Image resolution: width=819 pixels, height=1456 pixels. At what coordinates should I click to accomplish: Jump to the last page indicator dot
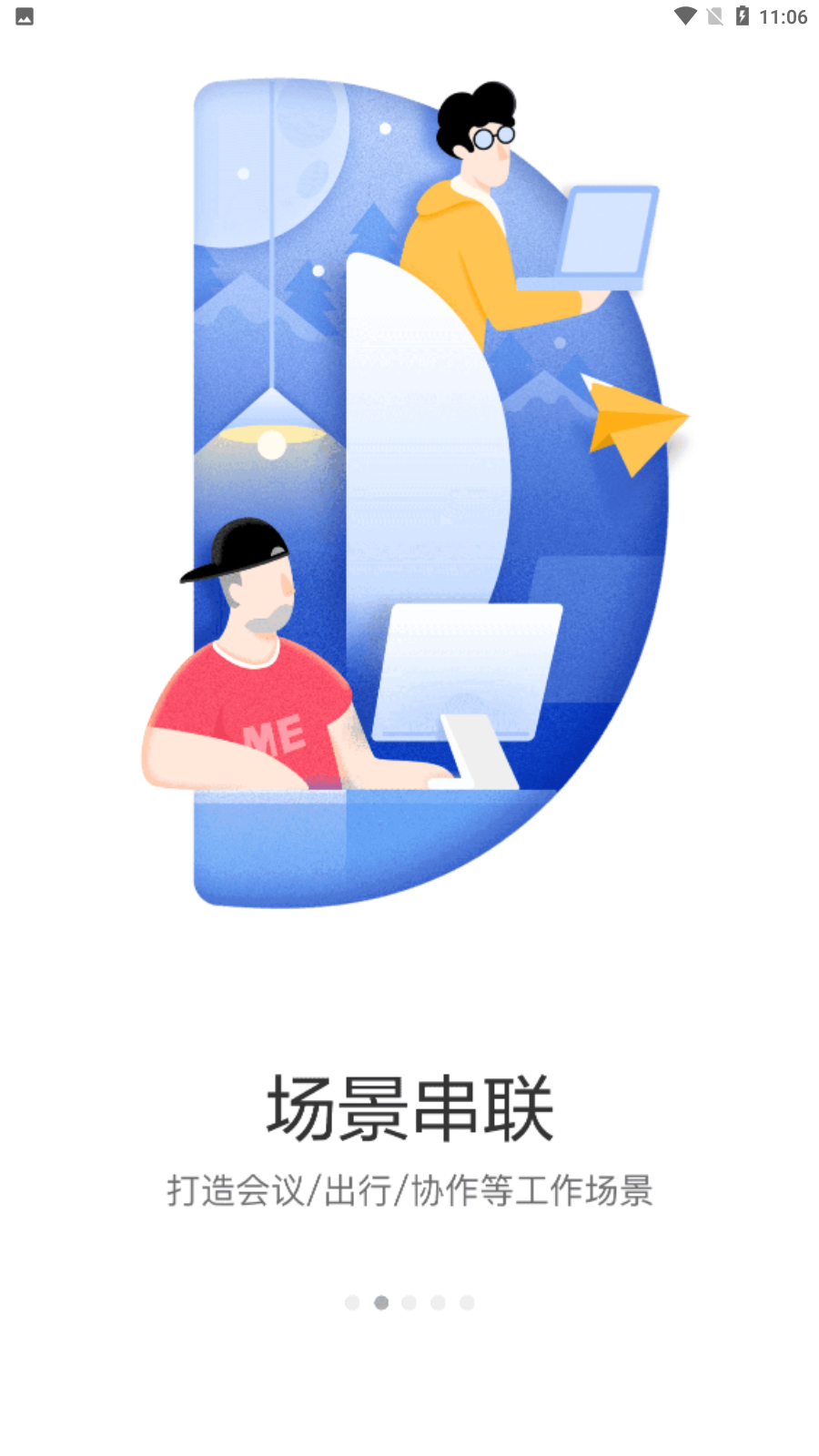[467, 1303]
